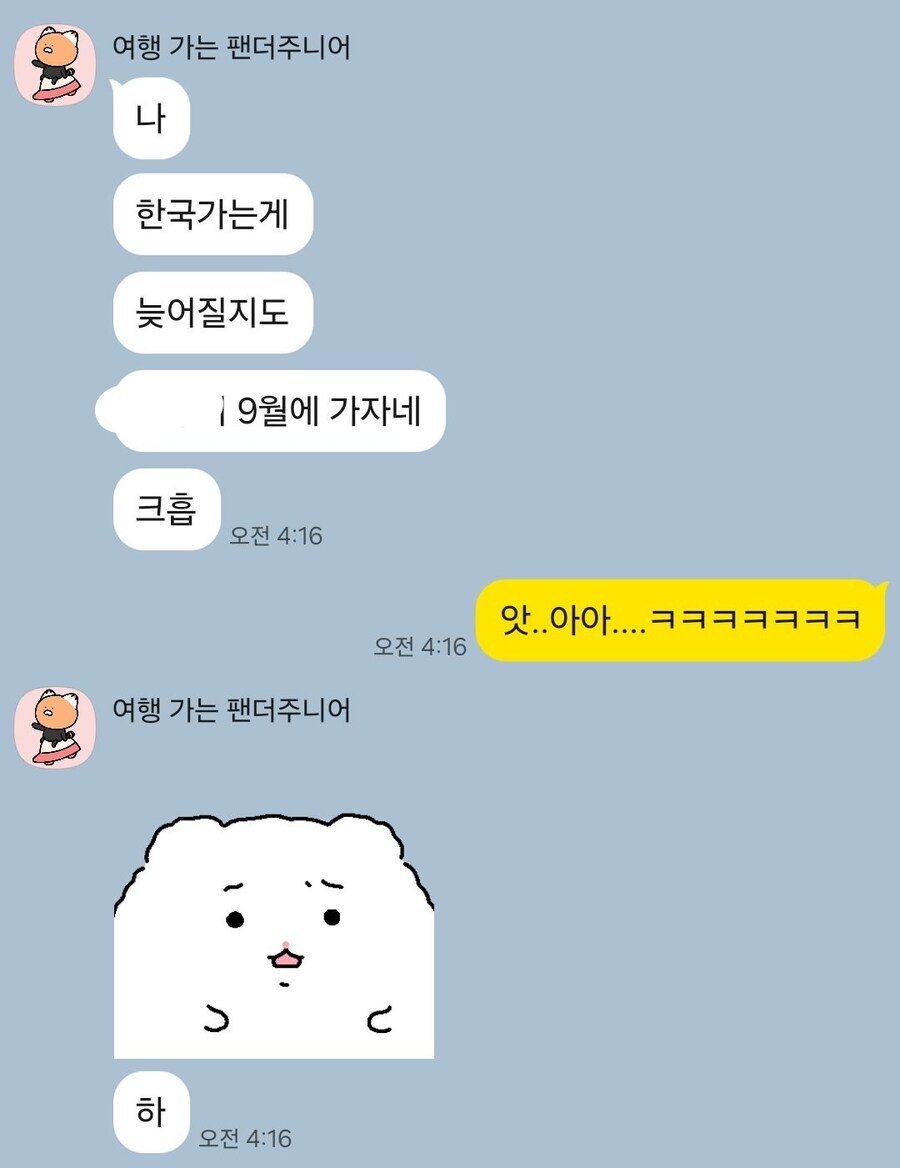The image size is (900, 1168).
Task: Click the 늦어질지도 message bubble
Action: (x=213, y=313)
